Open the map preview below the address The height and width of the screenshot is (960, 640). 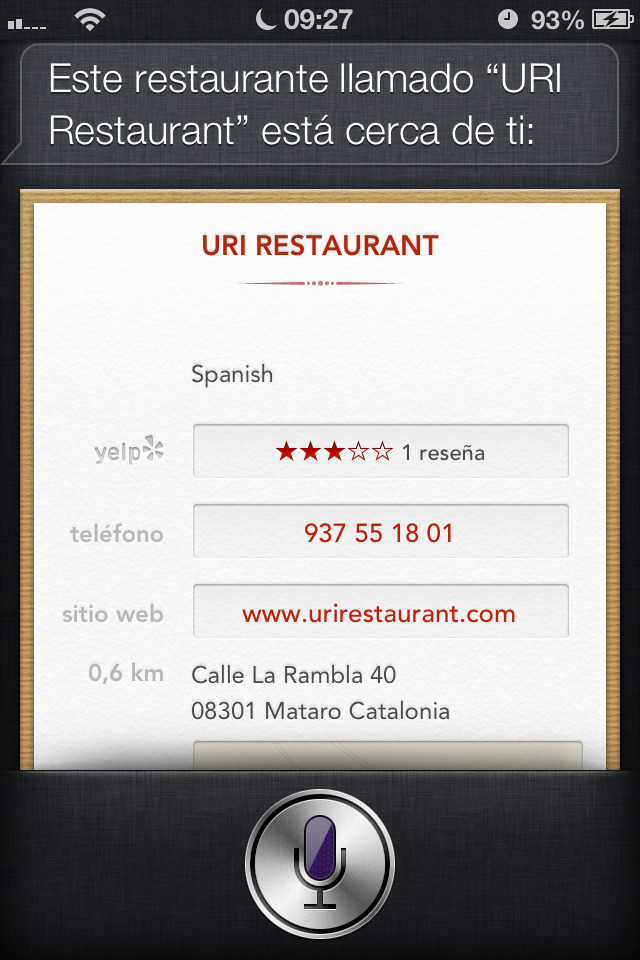click(x=387, y=755)
